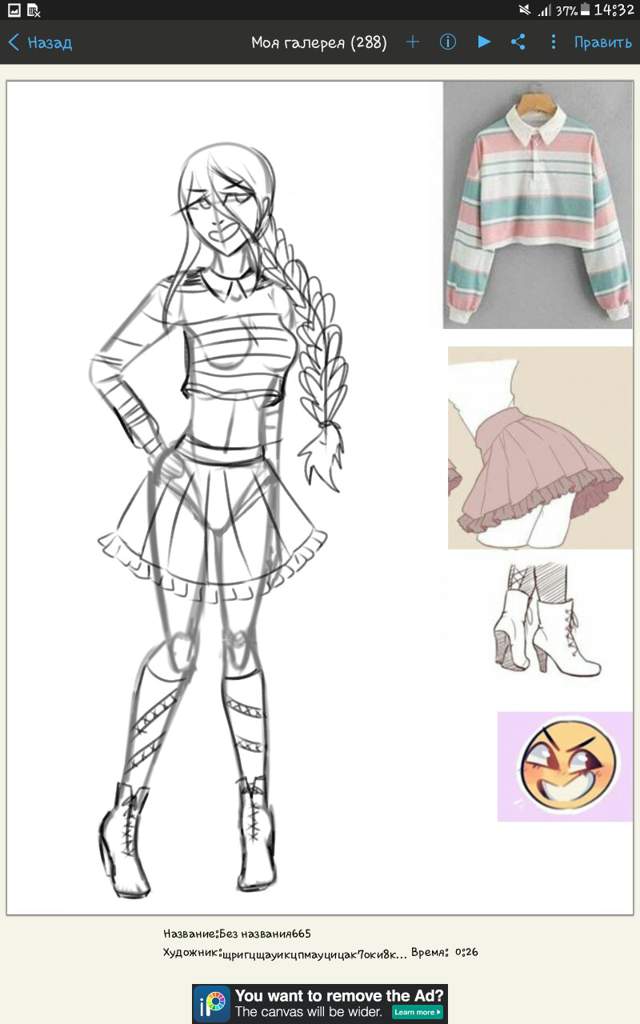Share this artwork

pos(518,42)
